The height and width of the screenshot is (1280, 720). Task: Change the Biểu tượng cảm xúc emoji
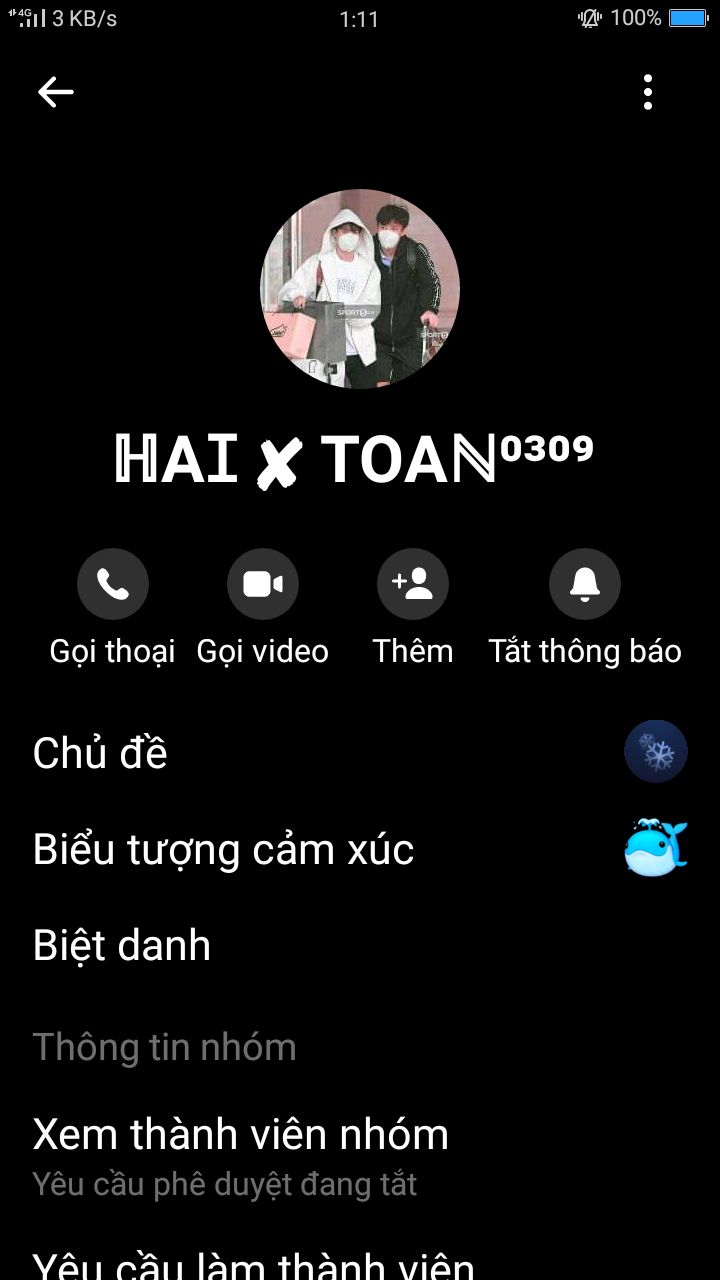pyautogui.click(x=360, y=849)
